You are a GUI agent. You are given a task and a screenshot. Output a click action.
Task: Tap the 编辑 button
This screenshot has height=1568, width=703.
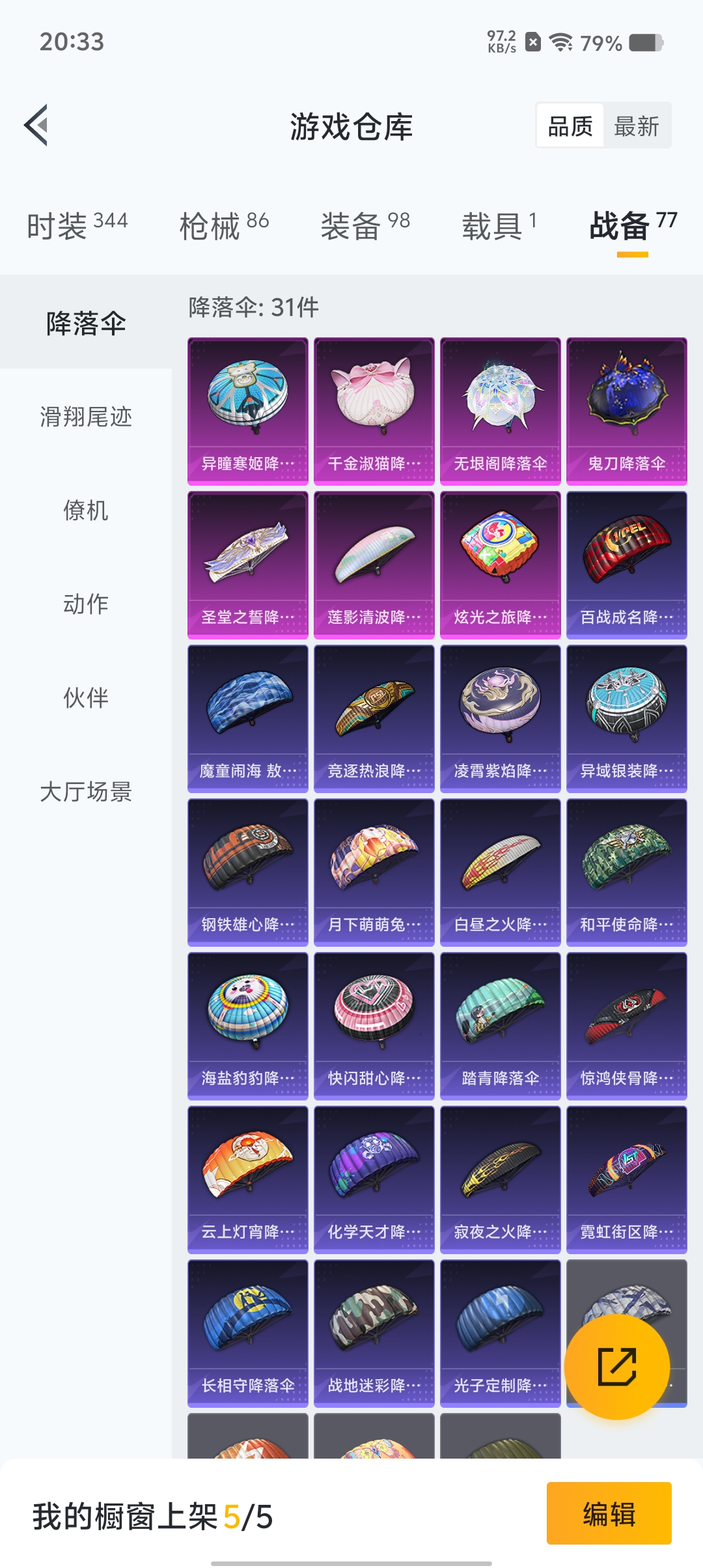pos(609,1513)
